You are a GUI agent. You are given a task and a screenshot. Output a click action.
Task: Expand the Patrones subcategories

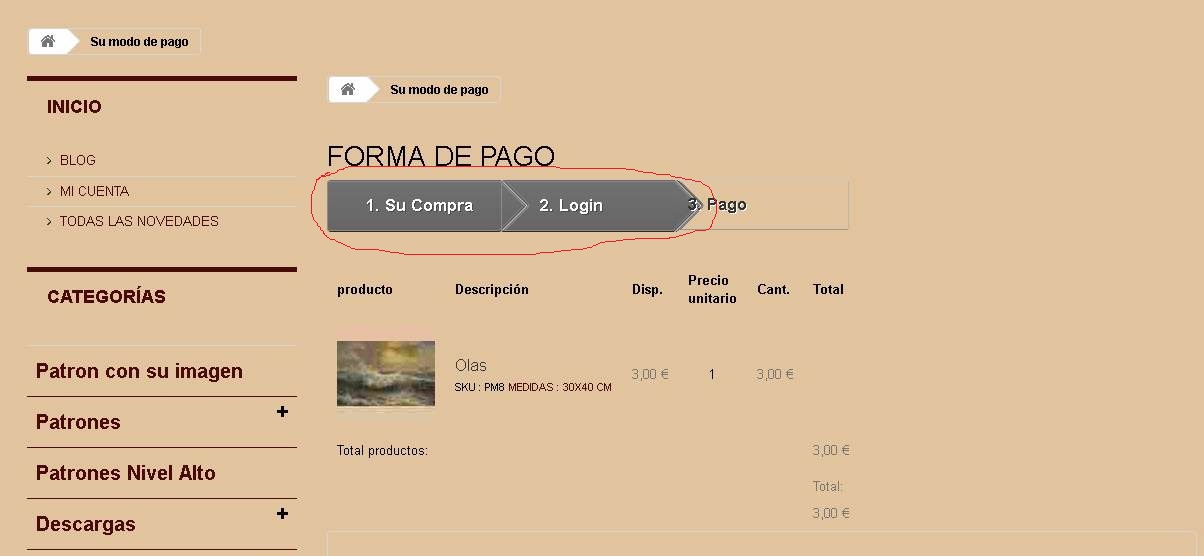click(282, 412)
